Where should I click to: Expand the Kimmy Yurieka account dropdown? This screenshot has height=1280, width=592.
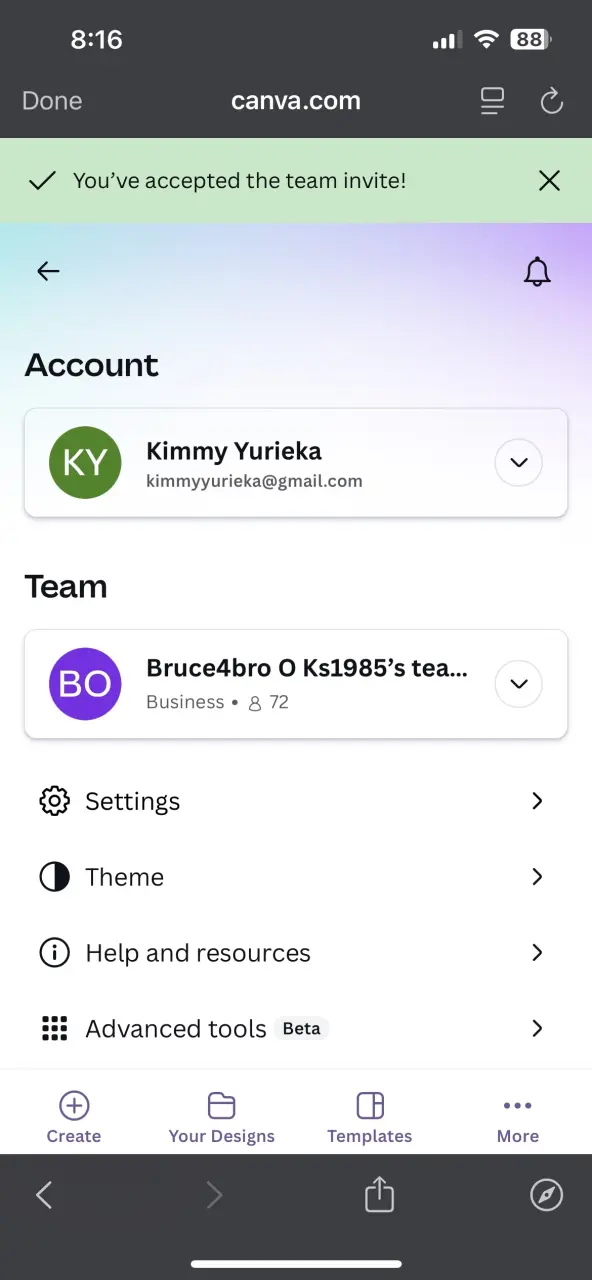tap(519, 463)
